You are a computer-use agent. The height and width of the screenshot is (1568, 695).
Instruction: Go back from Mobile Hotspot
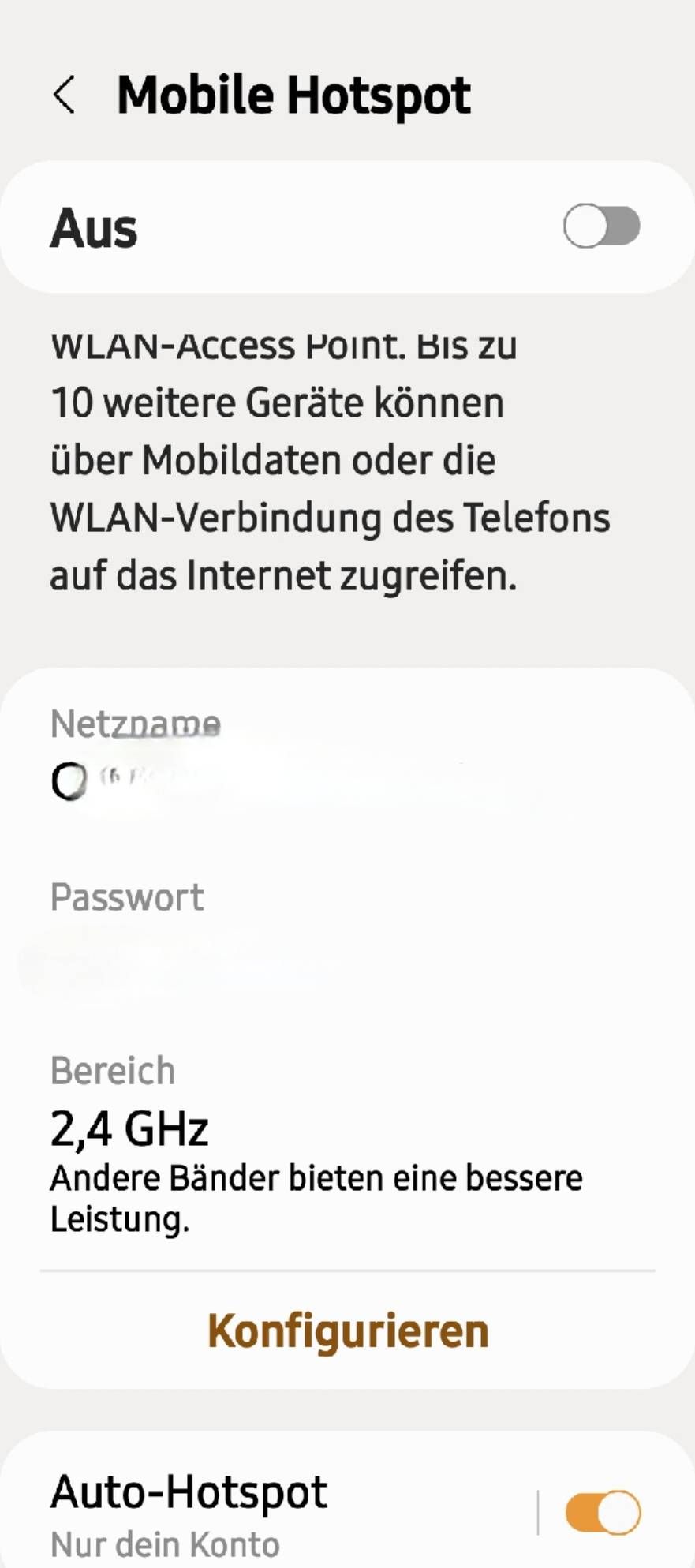65,95
